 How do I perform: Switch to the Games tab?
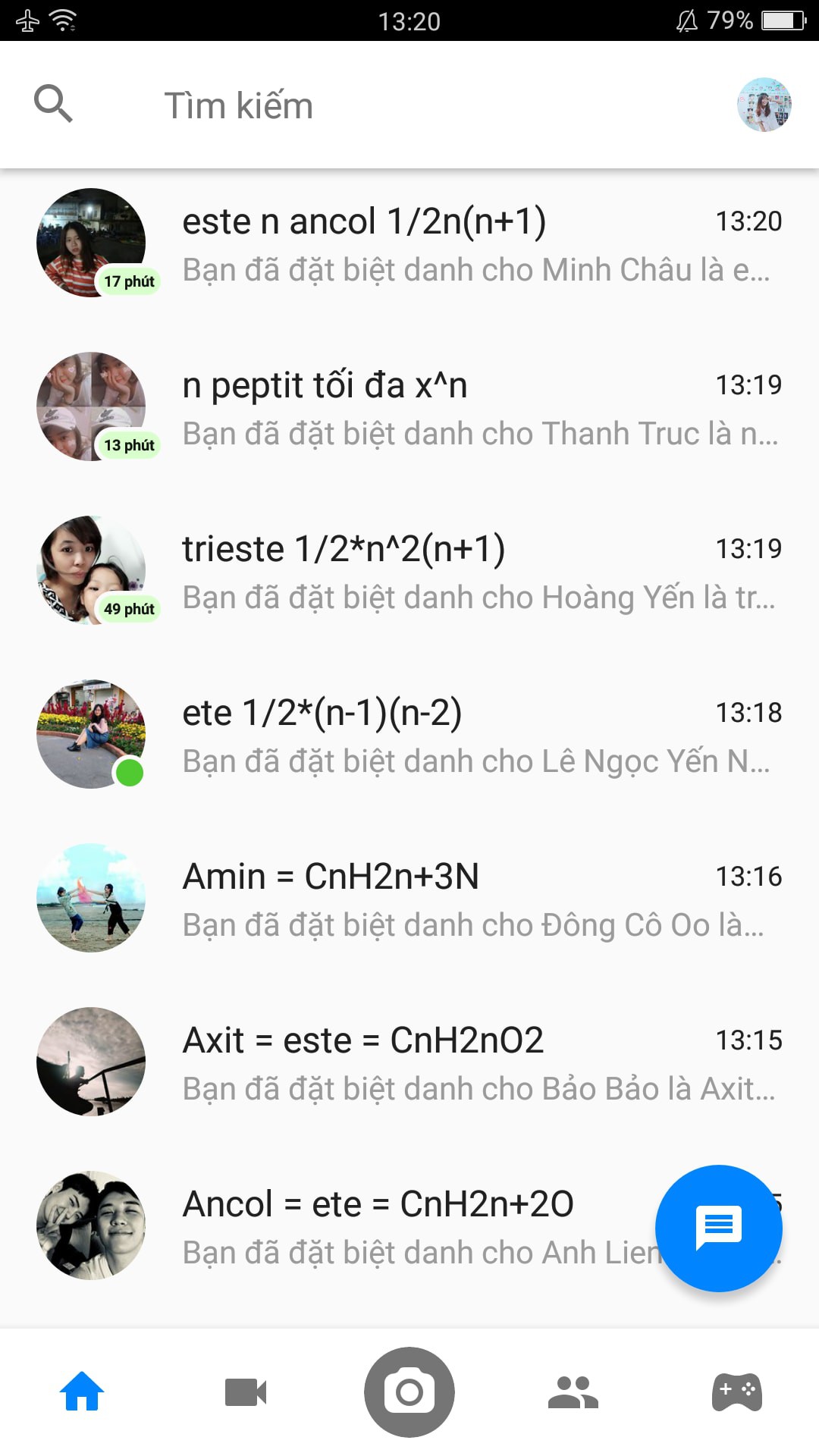[x=736, y=1392]
